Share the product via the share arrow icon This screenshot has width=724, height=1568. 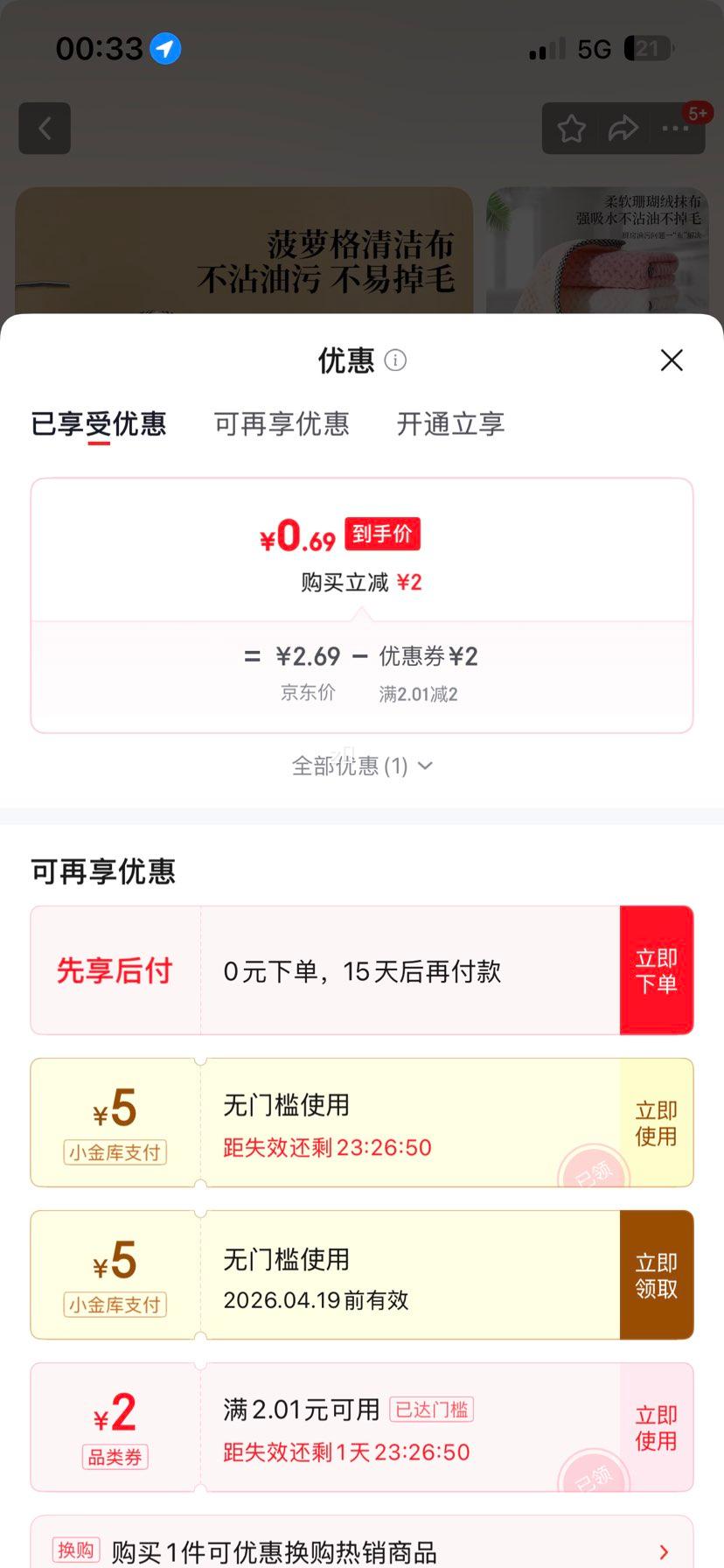(623, 128)
